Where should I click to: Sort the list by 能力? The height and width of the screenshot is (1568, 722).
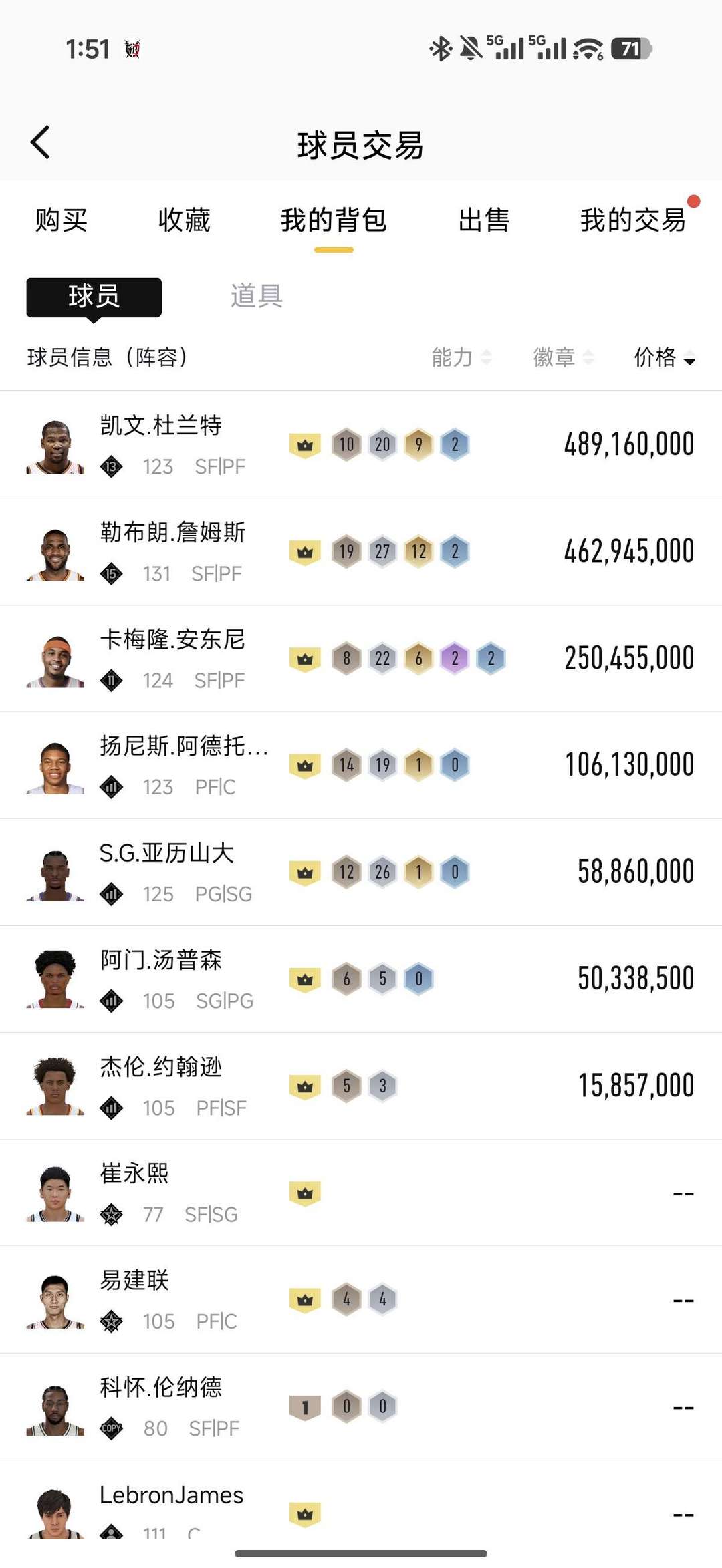pos(461,357)
